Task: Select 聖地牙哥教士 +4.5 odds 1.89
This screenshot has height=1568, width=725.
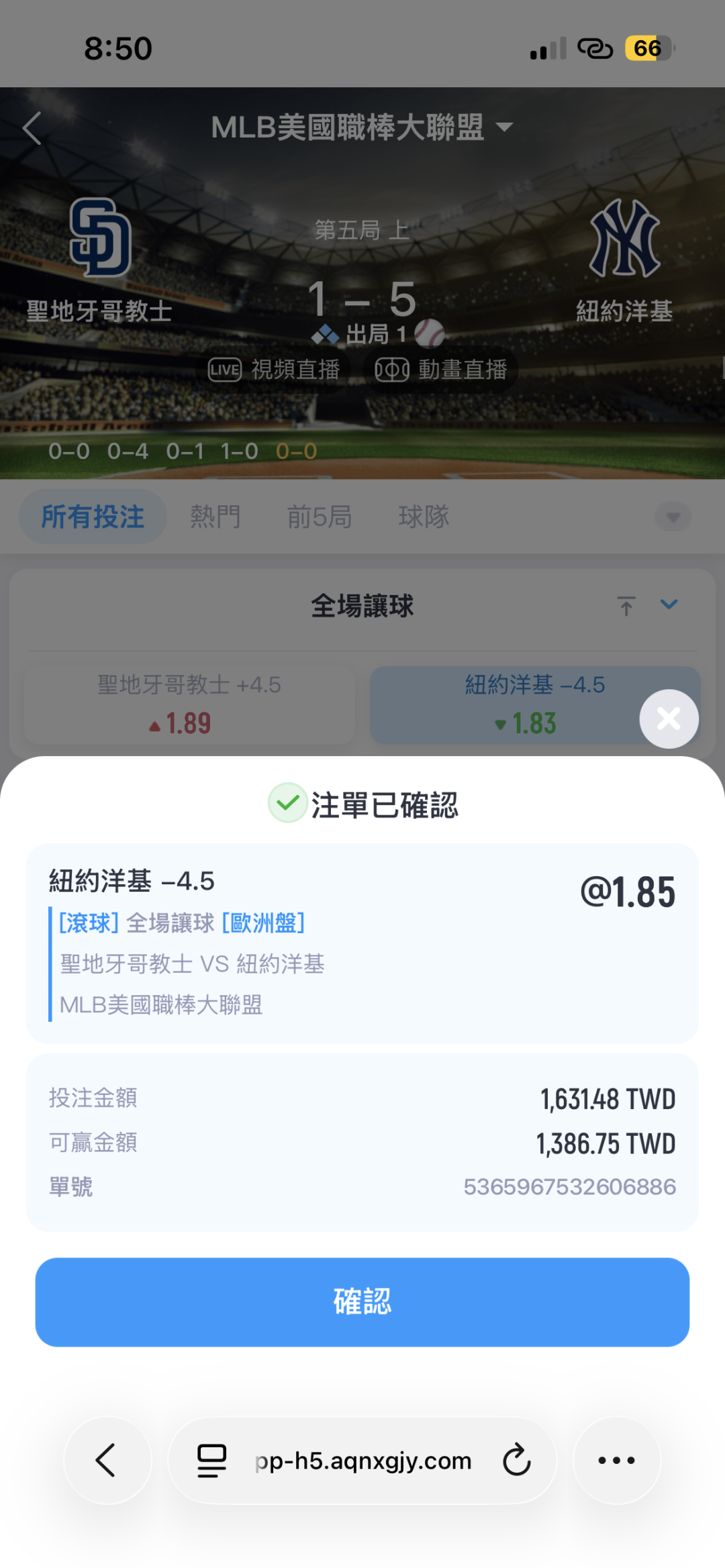Action: point(189,704)
